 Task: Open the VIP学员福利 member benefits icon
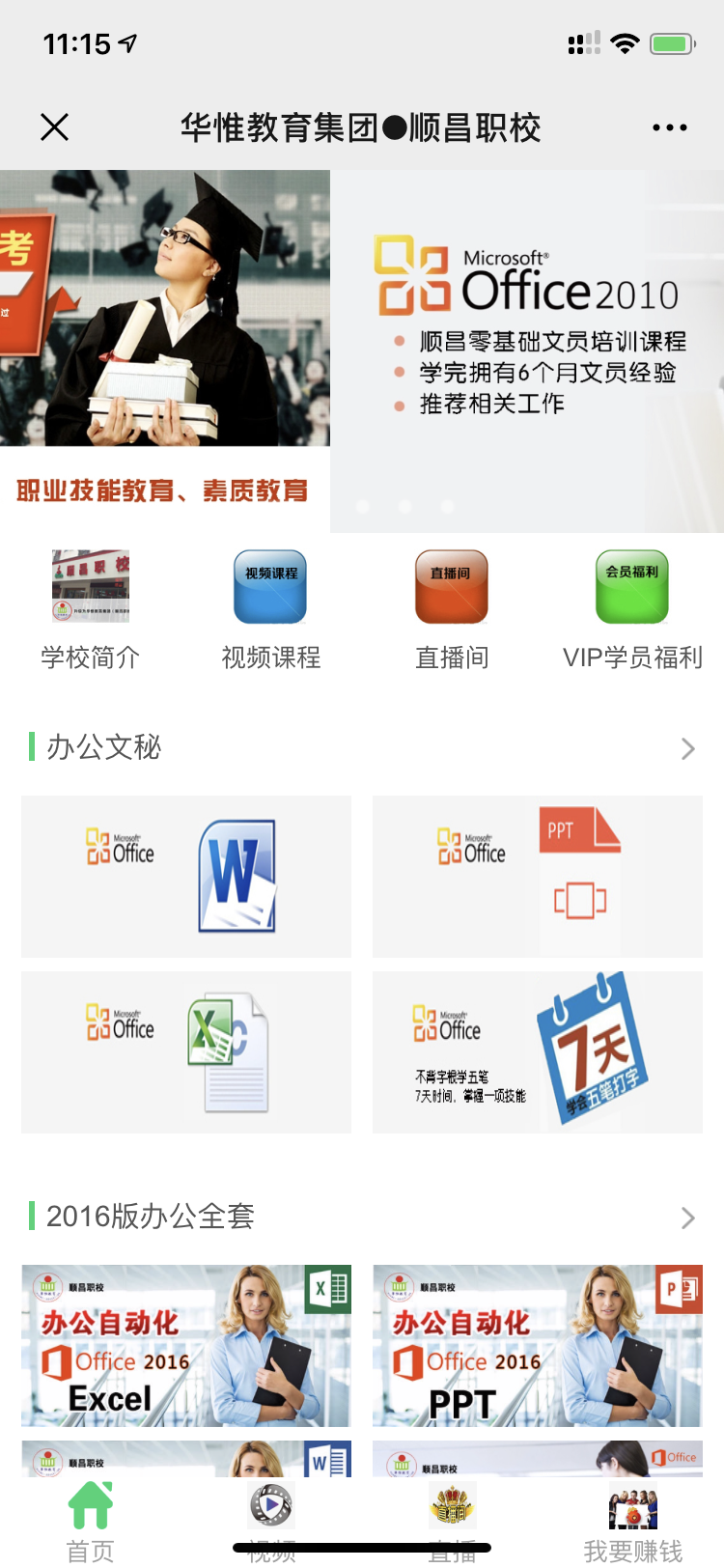[631, 586]
